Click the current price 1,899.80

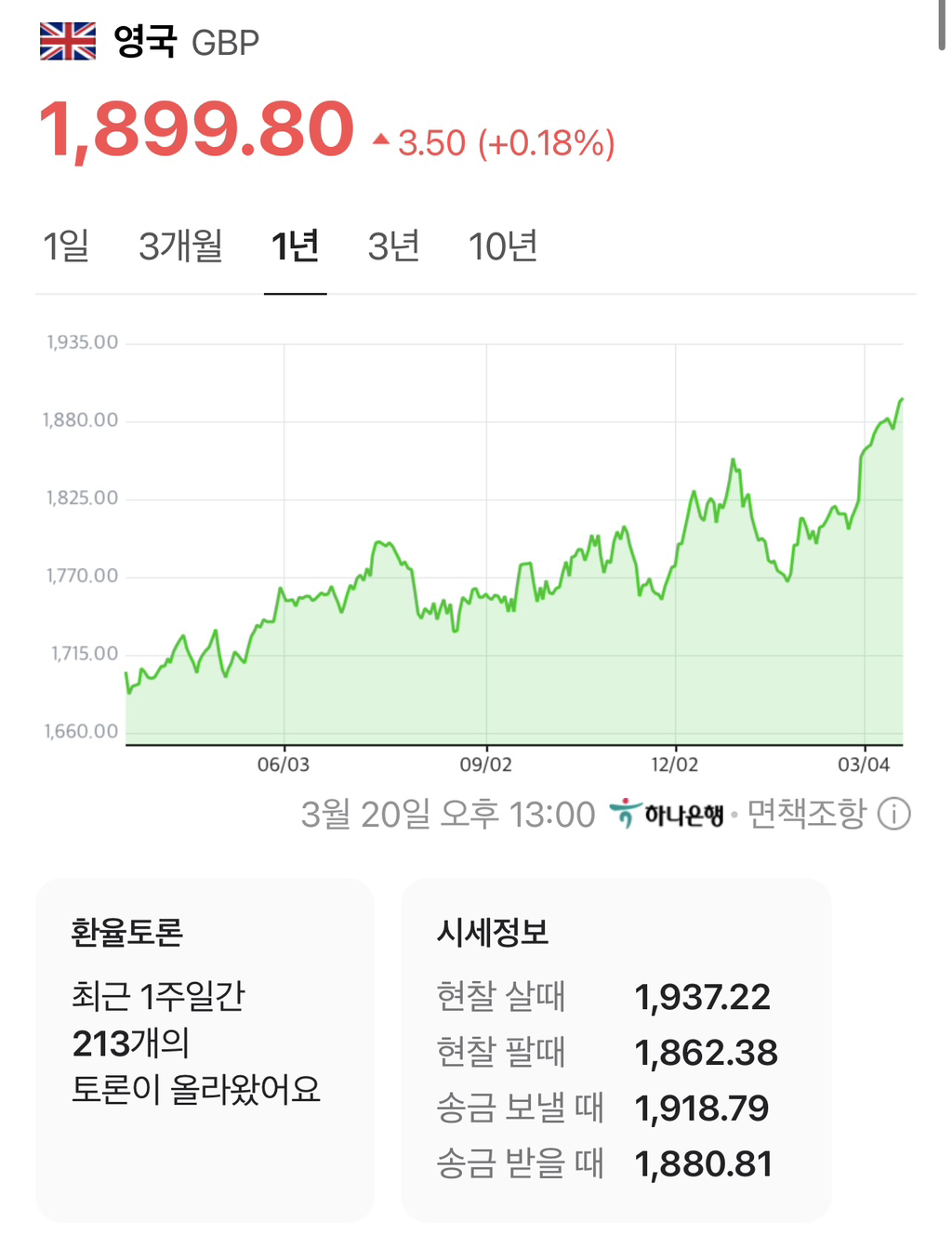click(x=194, y=130)
